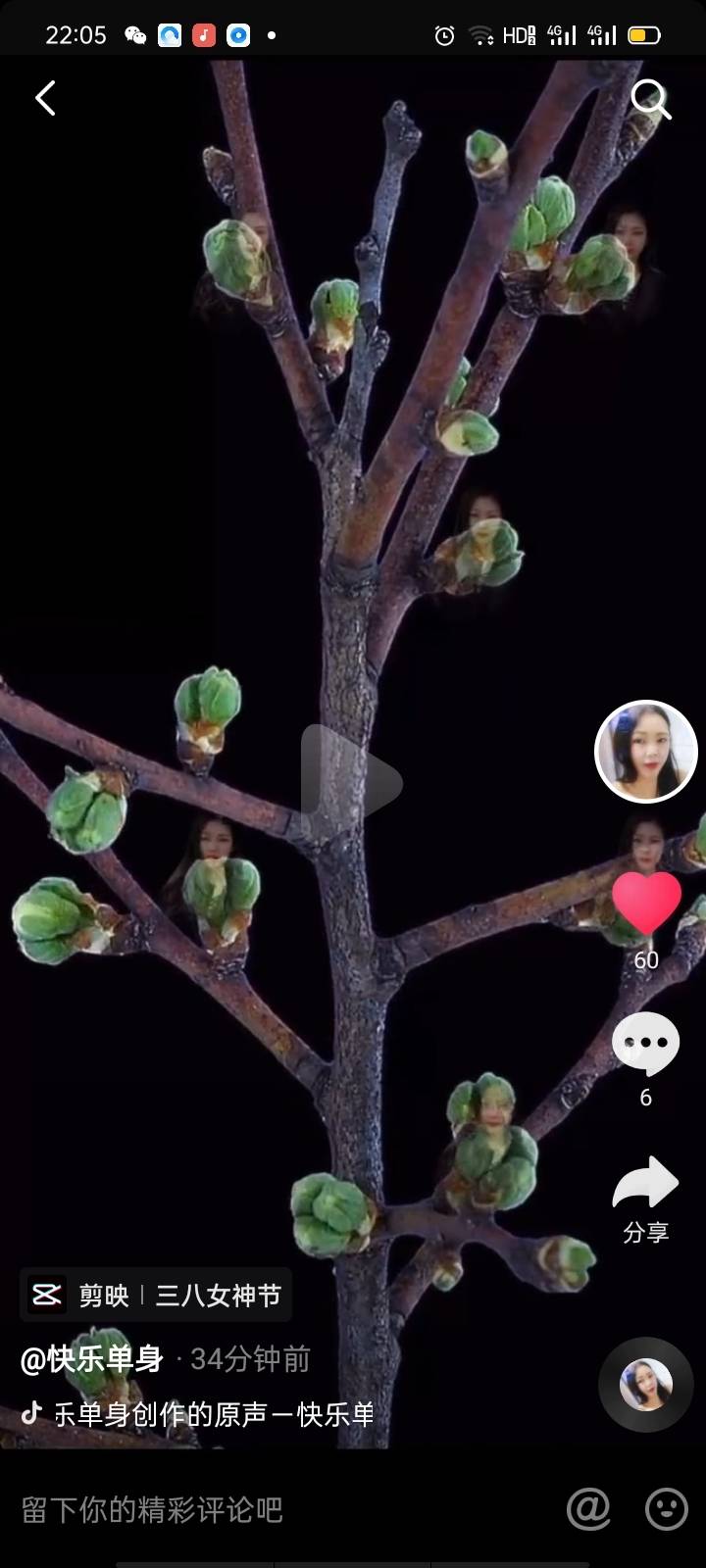
Task: Open the 剪映 三八女神节 template tag
Action: pyautogui.click(x=157, y=1296)
